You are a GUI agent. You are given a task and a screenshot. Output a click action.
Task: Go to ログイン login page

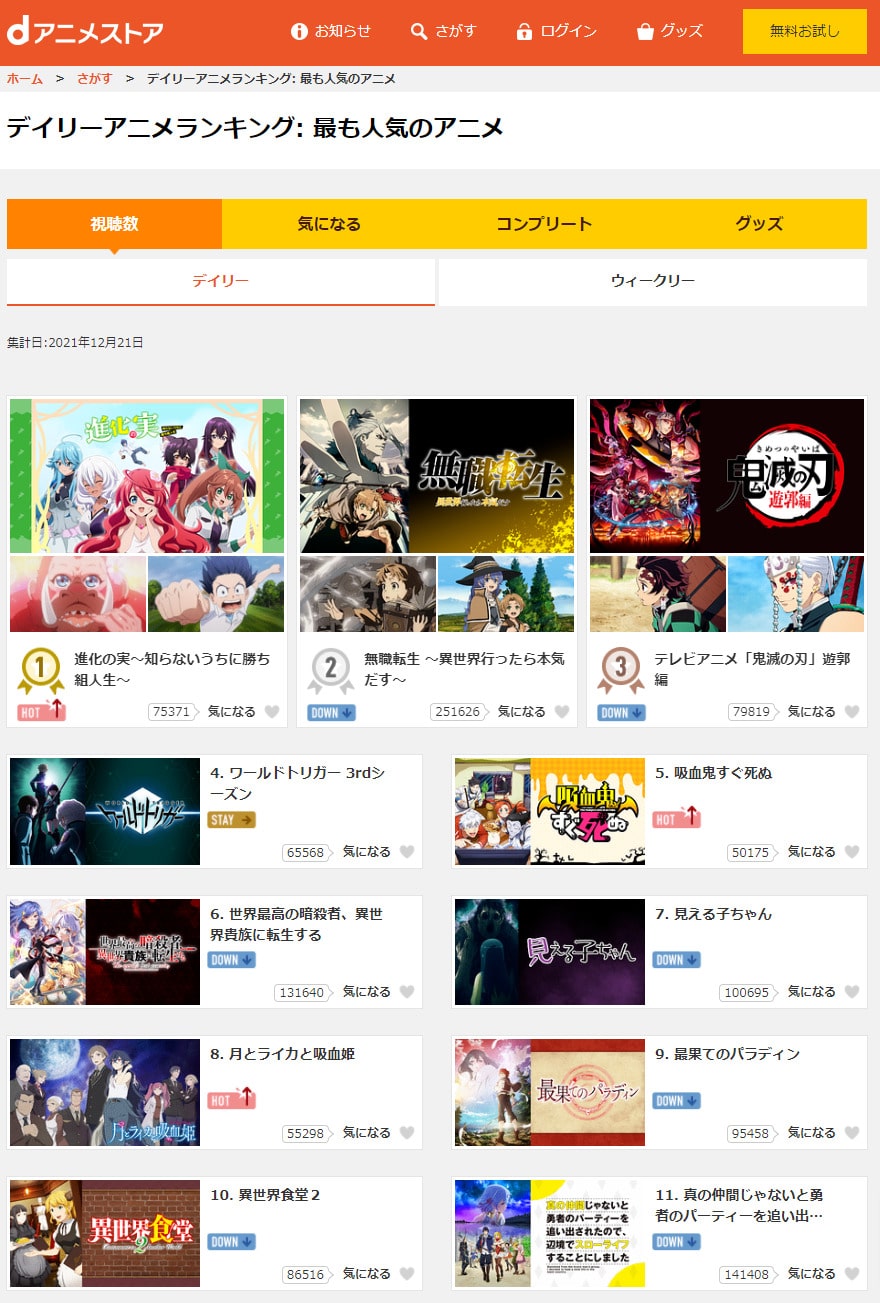click(557, 31)
